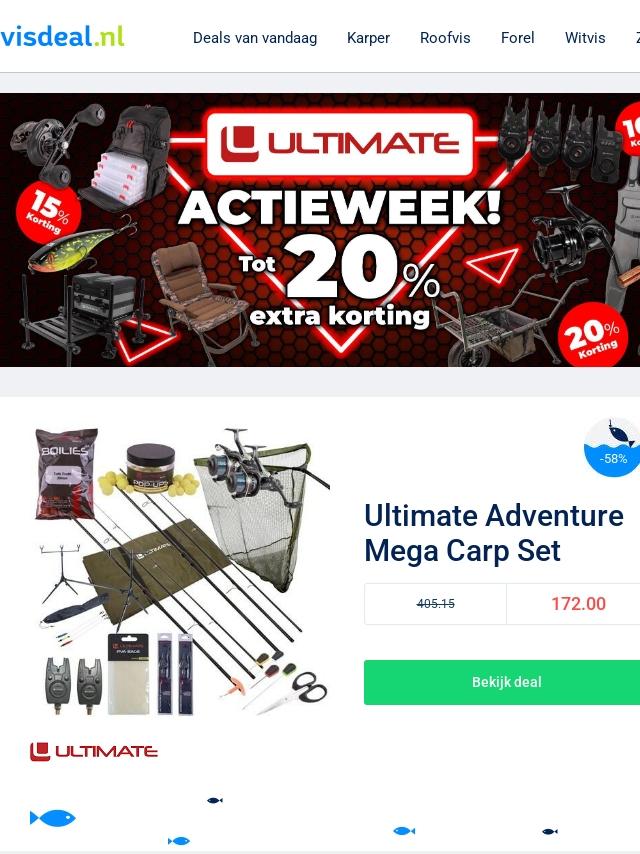Go to Deals van vandaag
Viewport: 640px width, 854px height.
point(255,38)
